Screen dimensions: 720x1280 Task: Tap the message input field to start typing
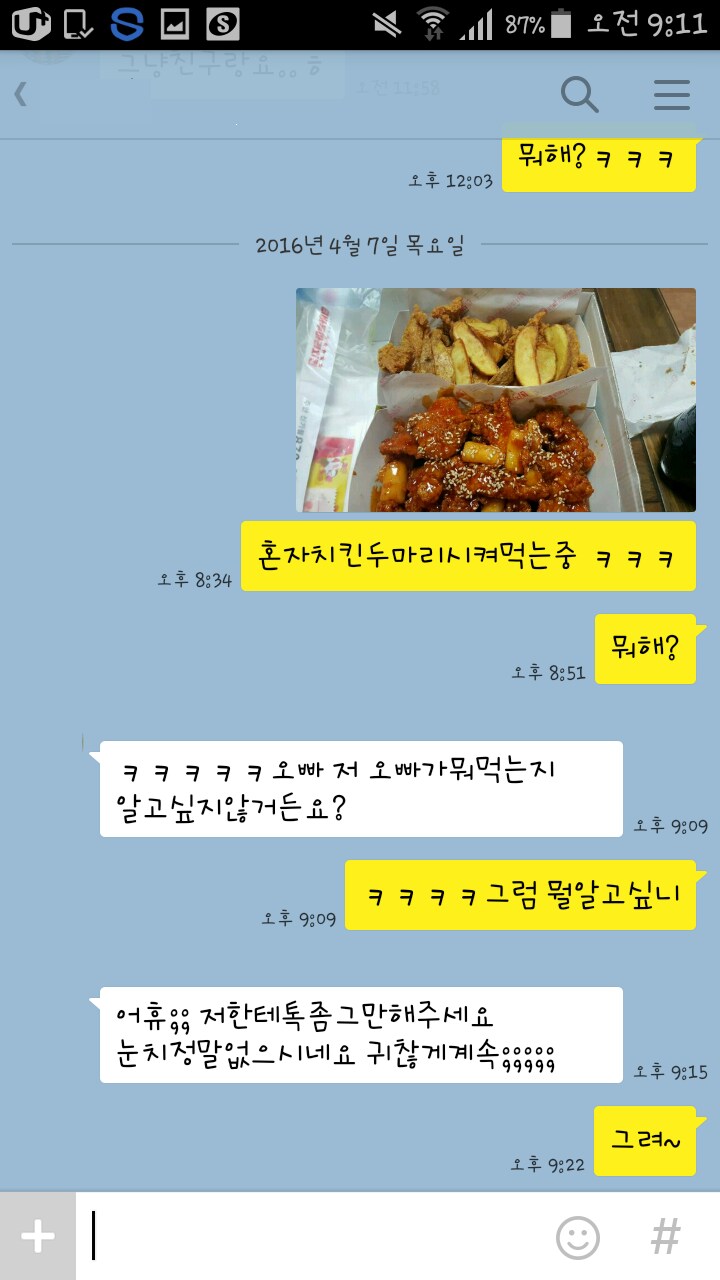point(280,1236)
